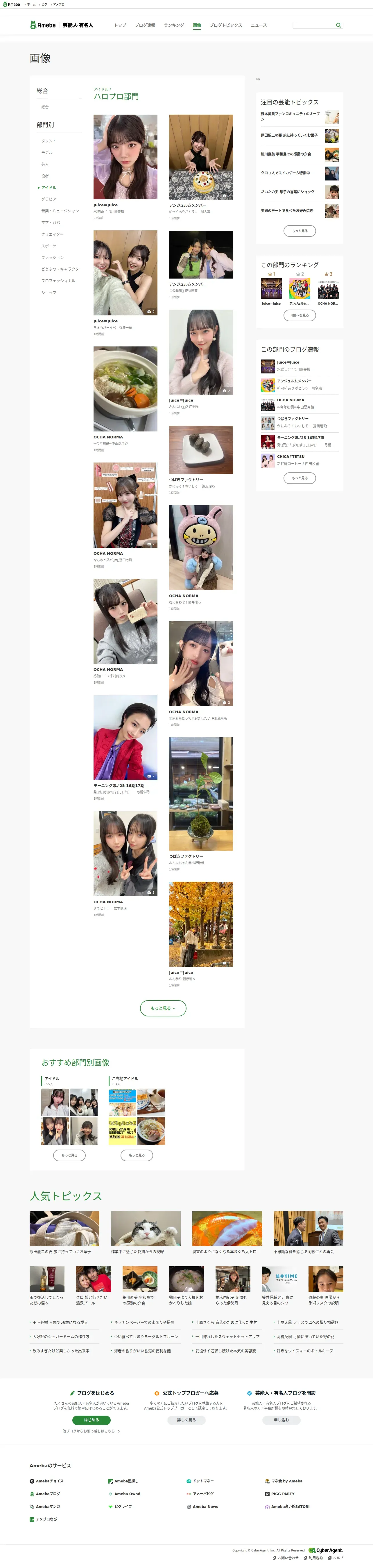Go to the ニュース tab
The width and height of the screenshot is (373, 1568).
259,25
